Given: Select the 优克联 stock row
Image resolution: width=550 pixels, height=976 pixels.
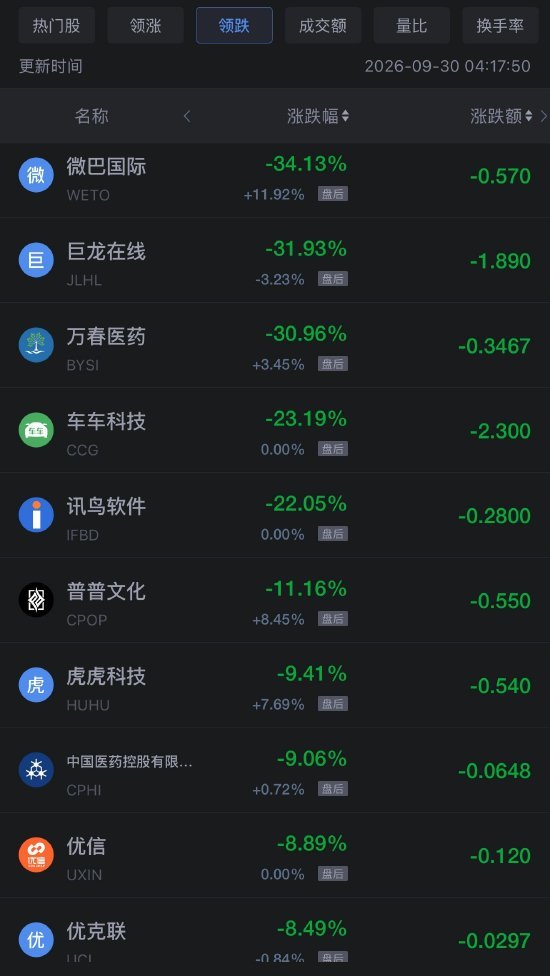Looking at the screenshot, I should point(275,937).
